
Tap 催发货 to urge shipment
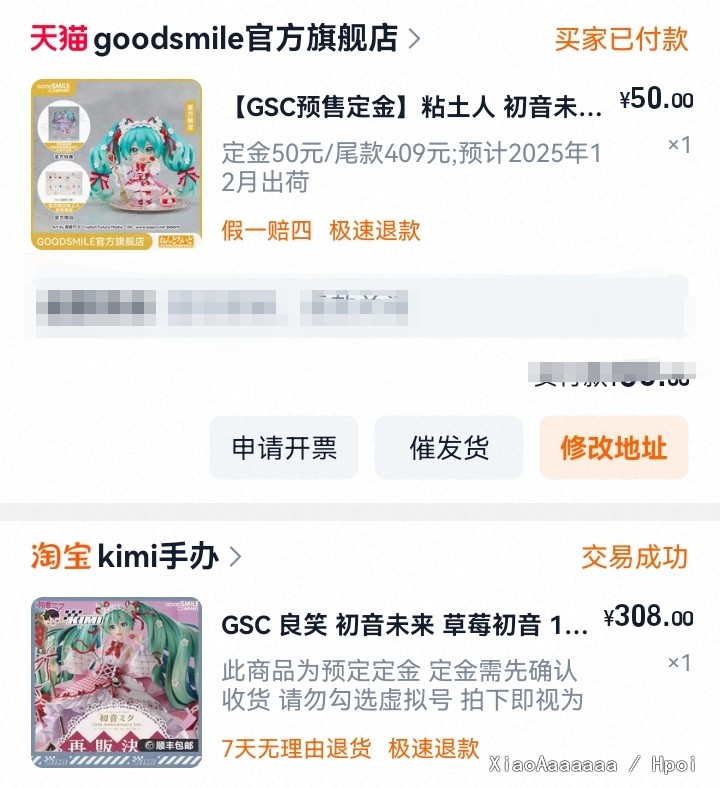tap(449, 448)
